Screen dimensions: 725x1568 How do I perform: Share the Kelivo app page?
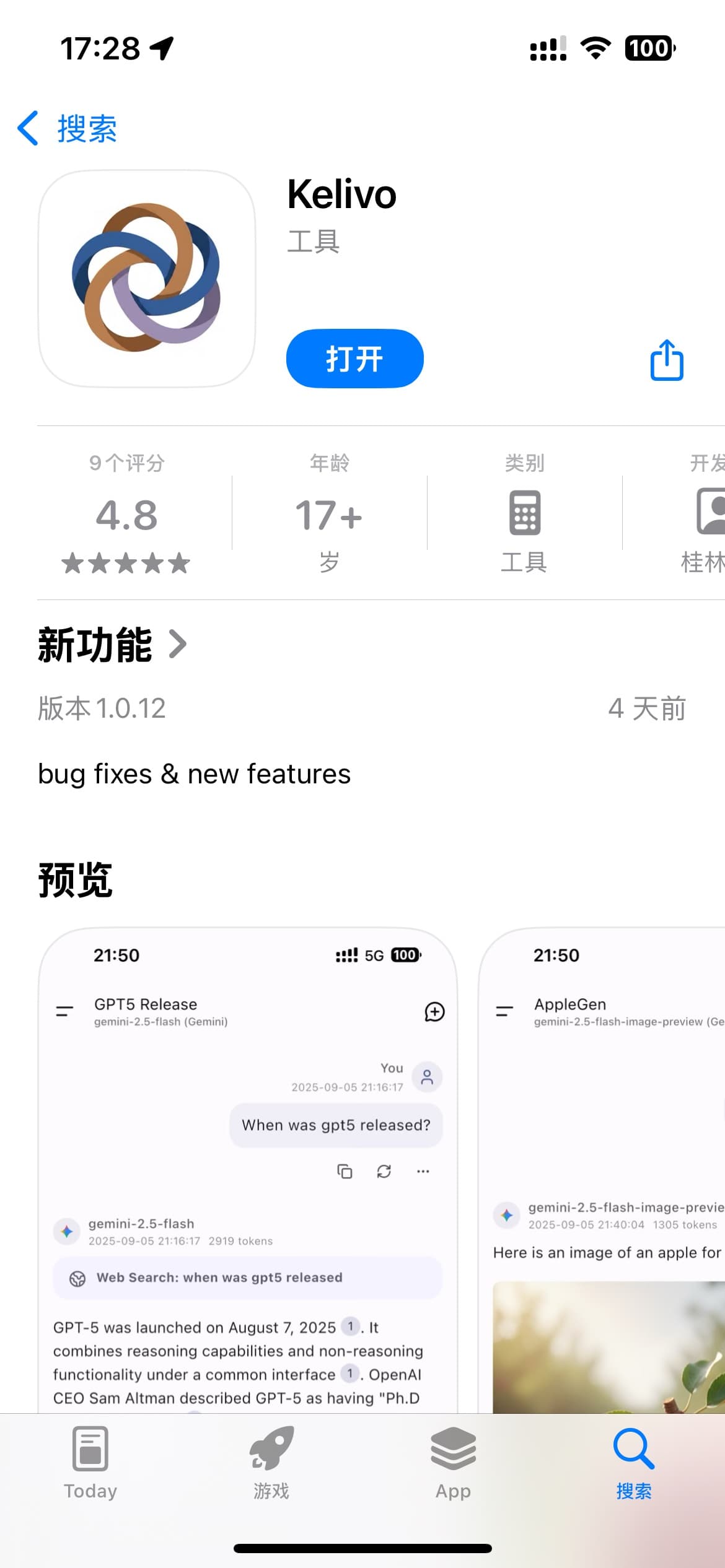(666, 360)
